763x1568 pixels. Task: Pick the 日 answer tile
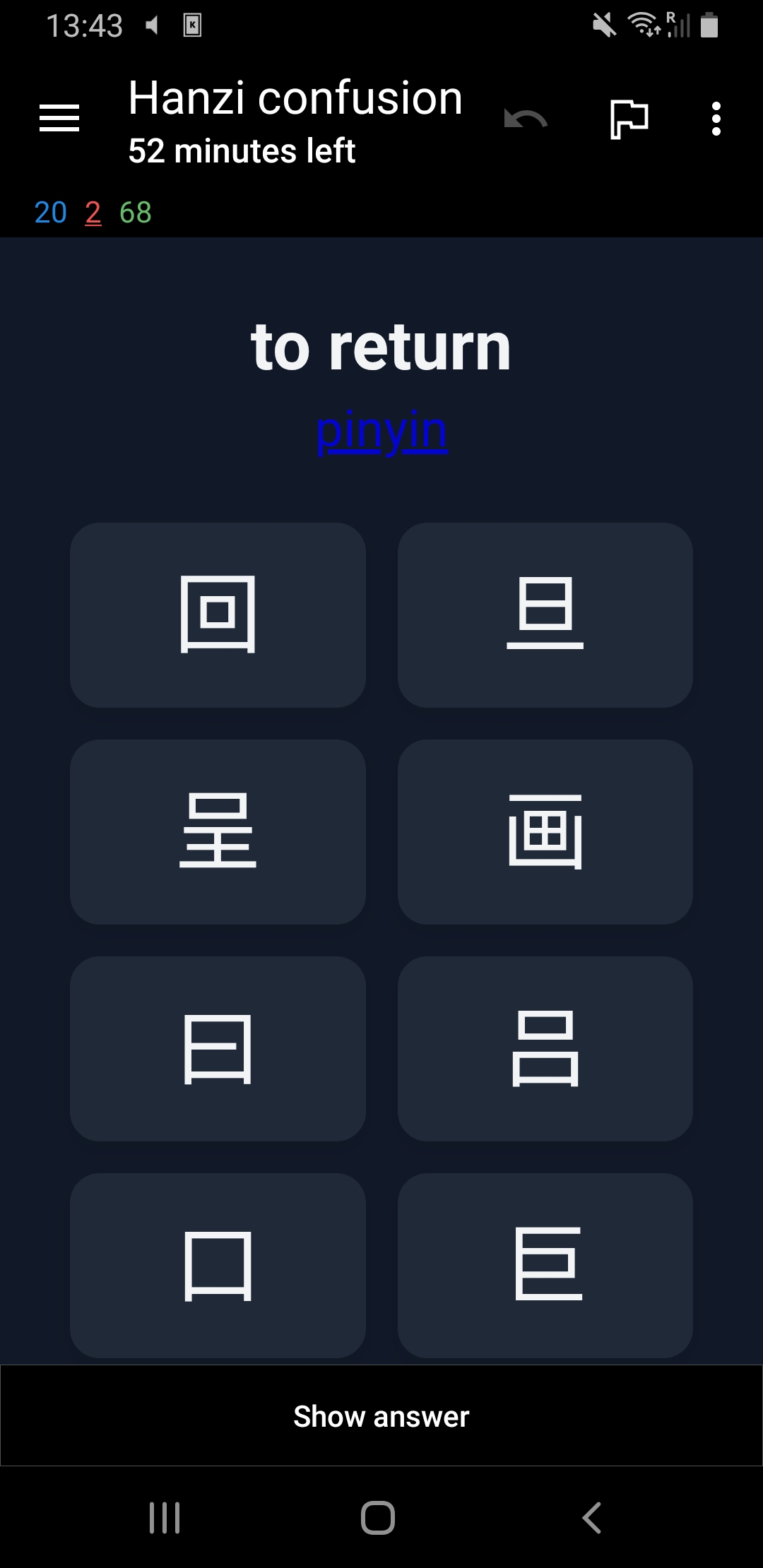click(x=218, y=1048)
